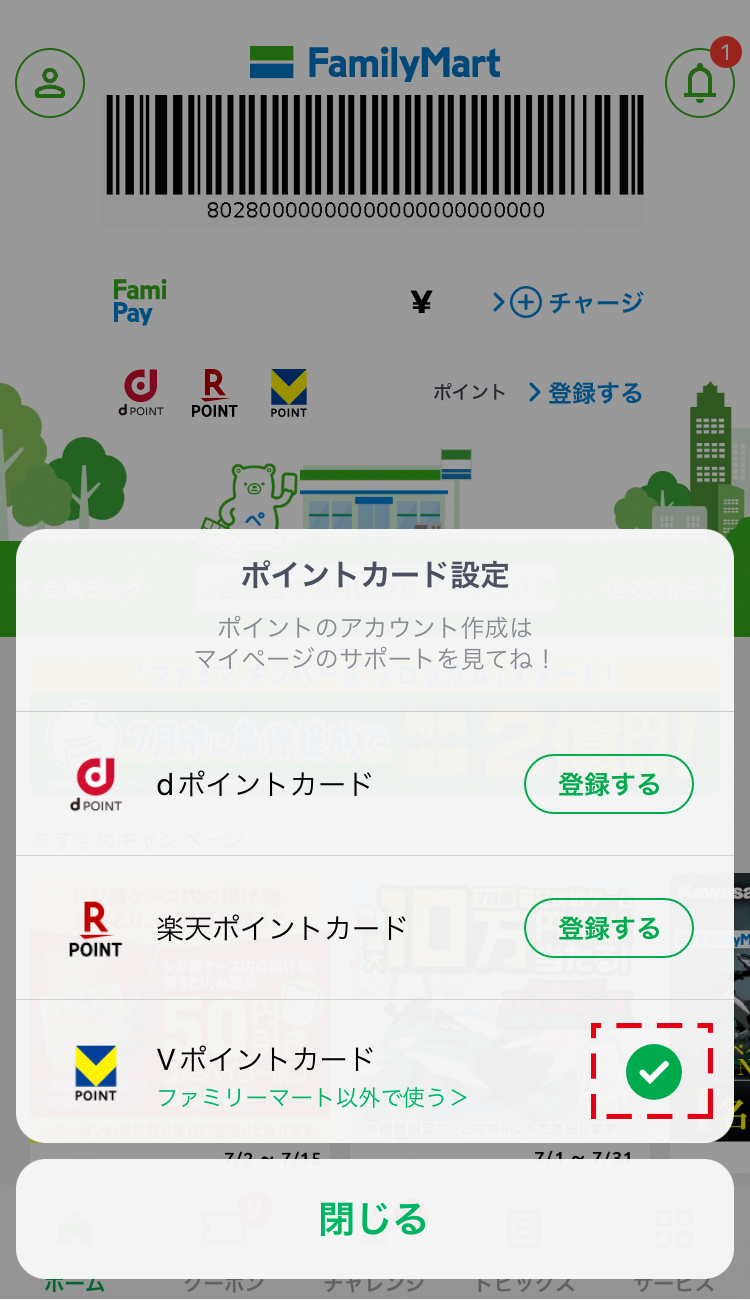Register the 楽天ポイントカード
The height and width of the screenshot is (1300, 750).
click(608, 928)
